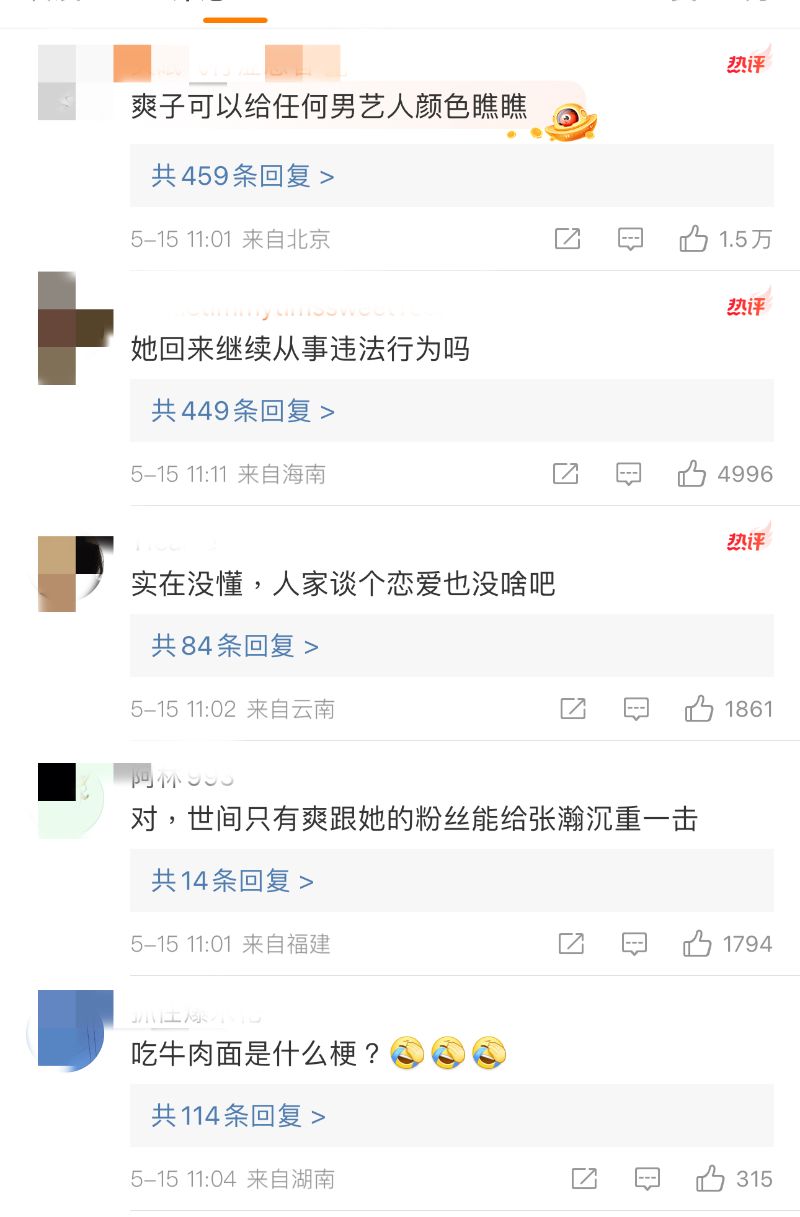Expand the 14 replies thread
Screen dimensions: 800x1217
[x=232, y=881]
